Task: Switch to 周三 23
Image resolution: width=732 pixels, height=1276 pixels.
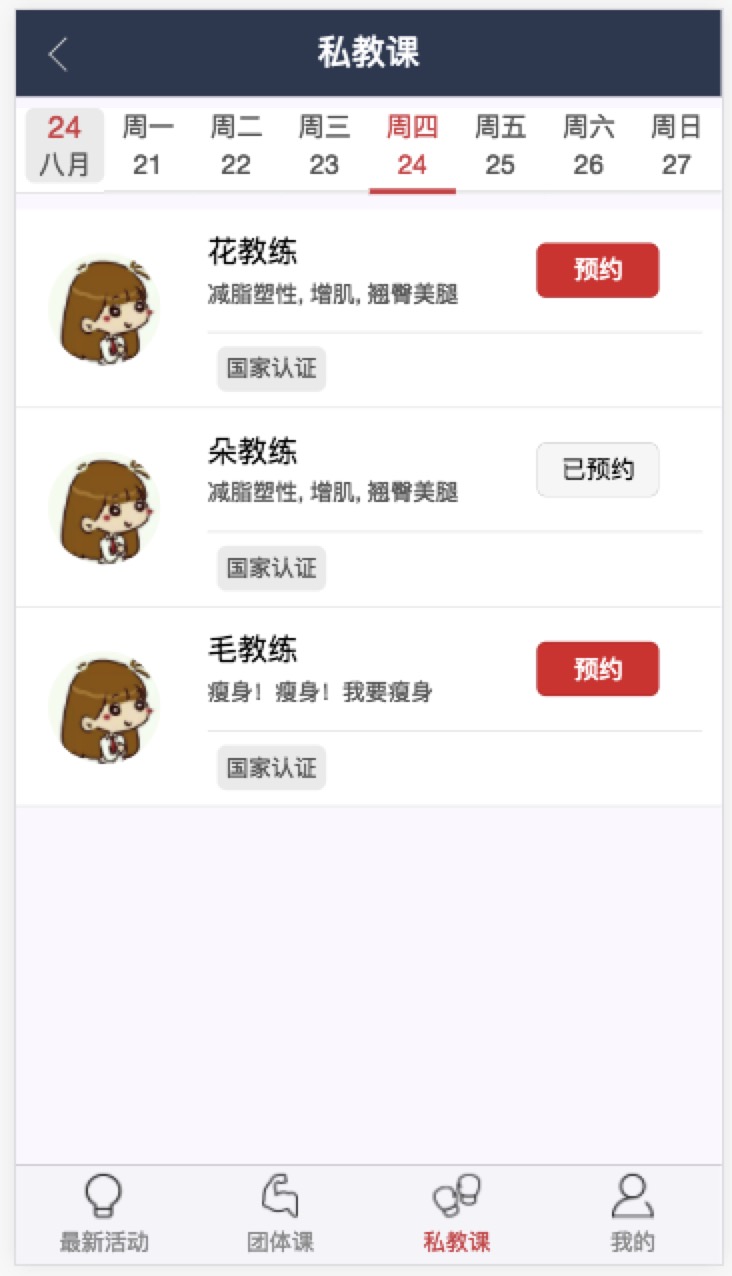Action: coord(324,146)
